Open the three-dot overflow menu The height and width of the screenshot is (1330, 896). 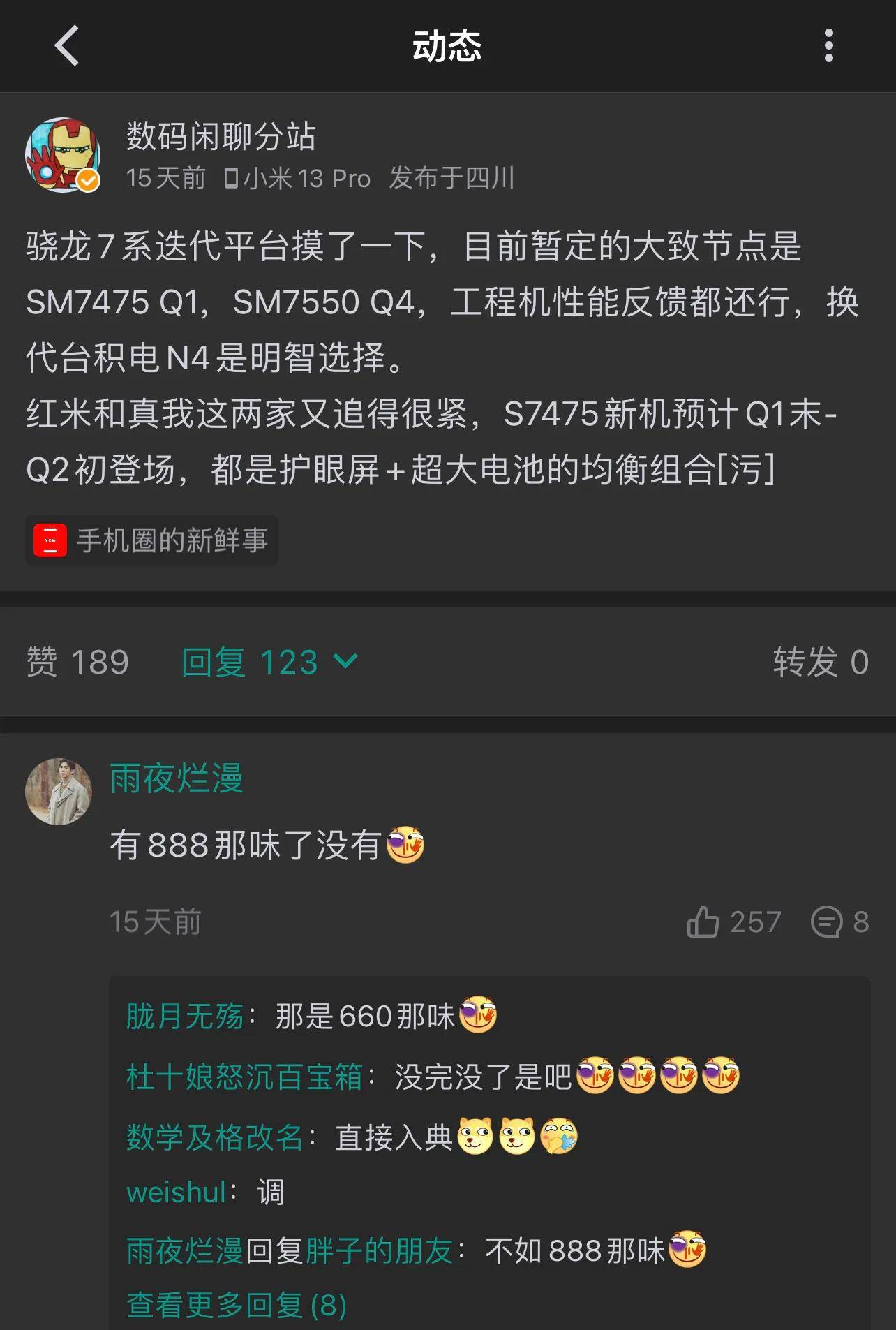(x=828, y=46)
